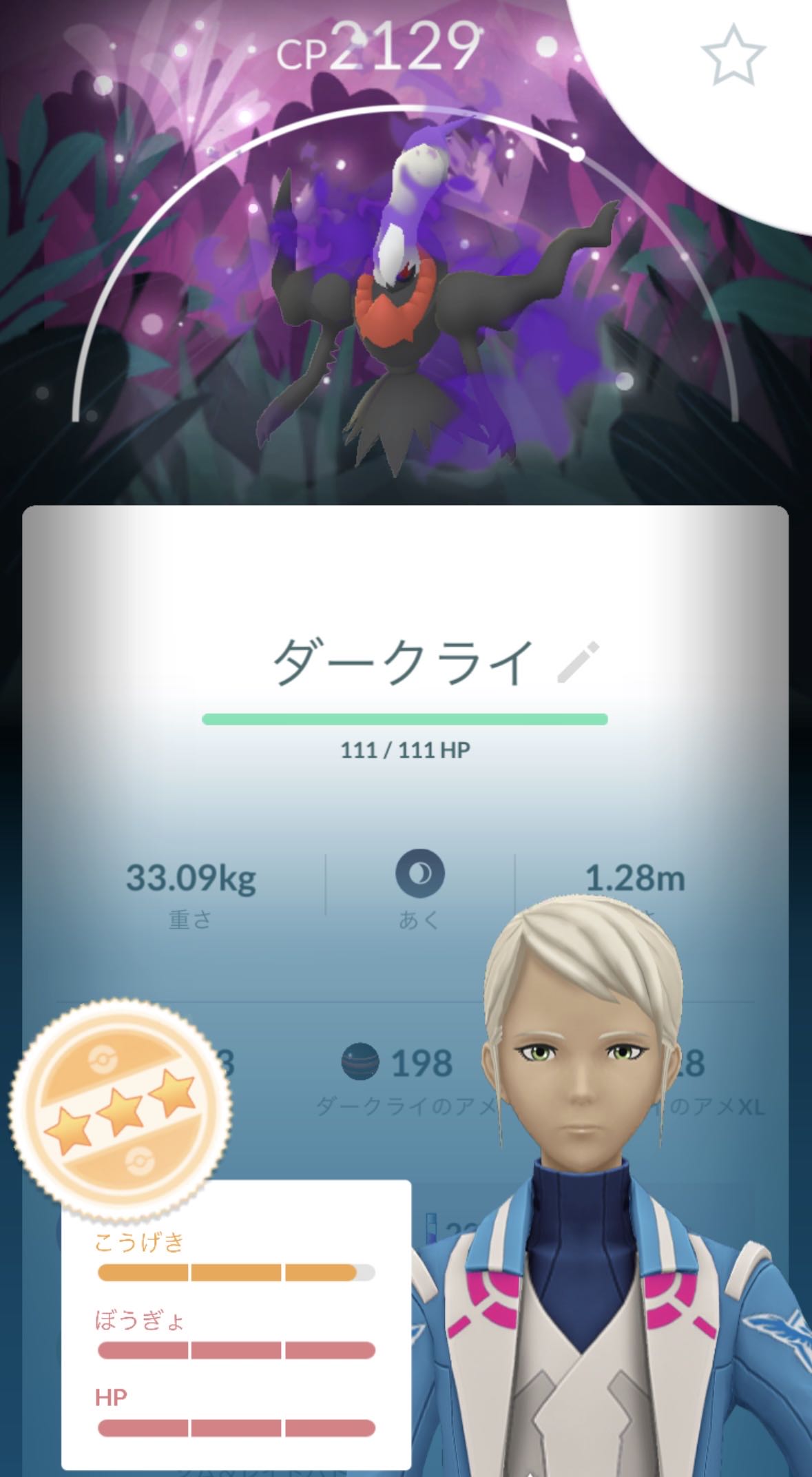Edit Darkrai's nickname with the pencil icon
The image size is (812, 1477).
(577, 663)
